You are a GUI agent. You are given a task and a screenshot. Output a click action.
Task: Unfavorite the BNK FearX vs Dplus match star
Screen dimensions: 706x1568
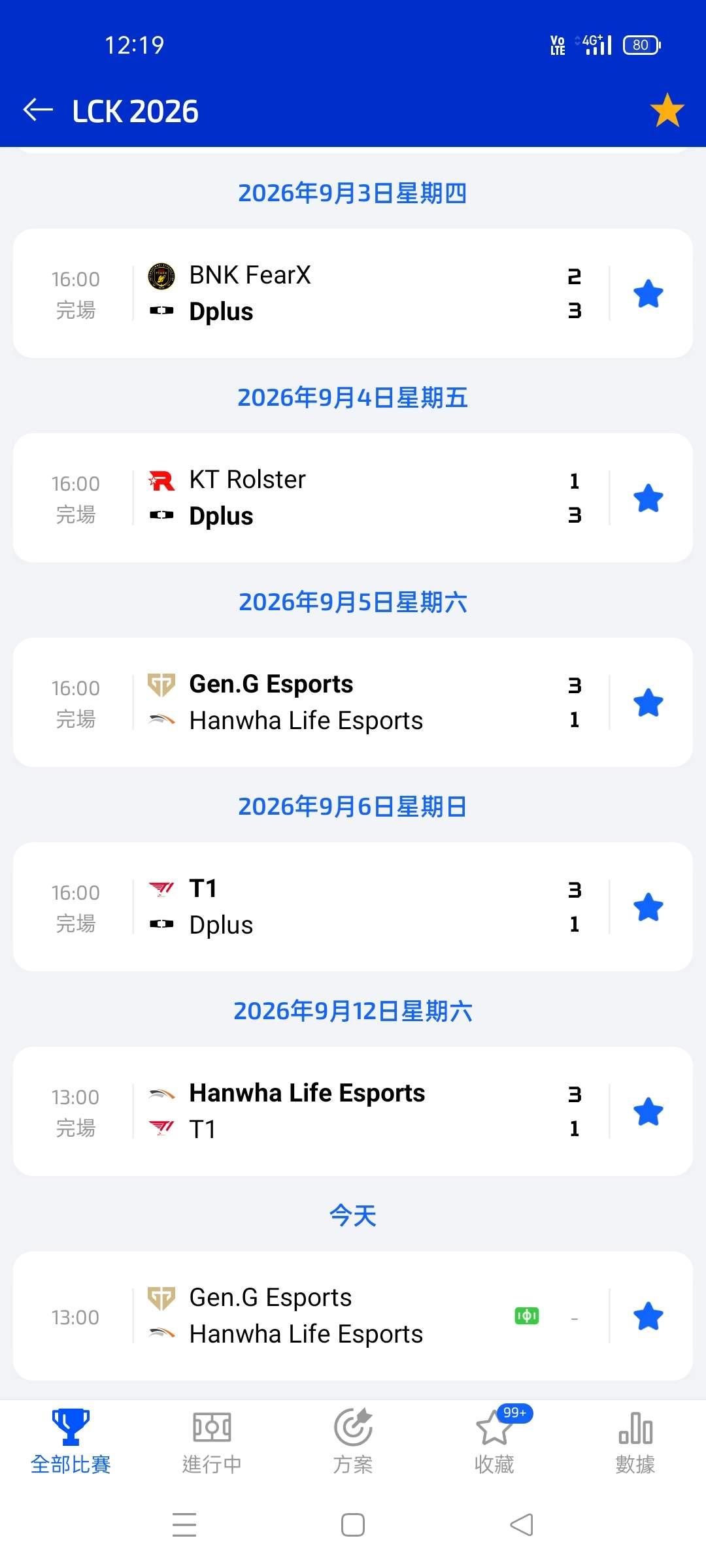tap(648, 293)
